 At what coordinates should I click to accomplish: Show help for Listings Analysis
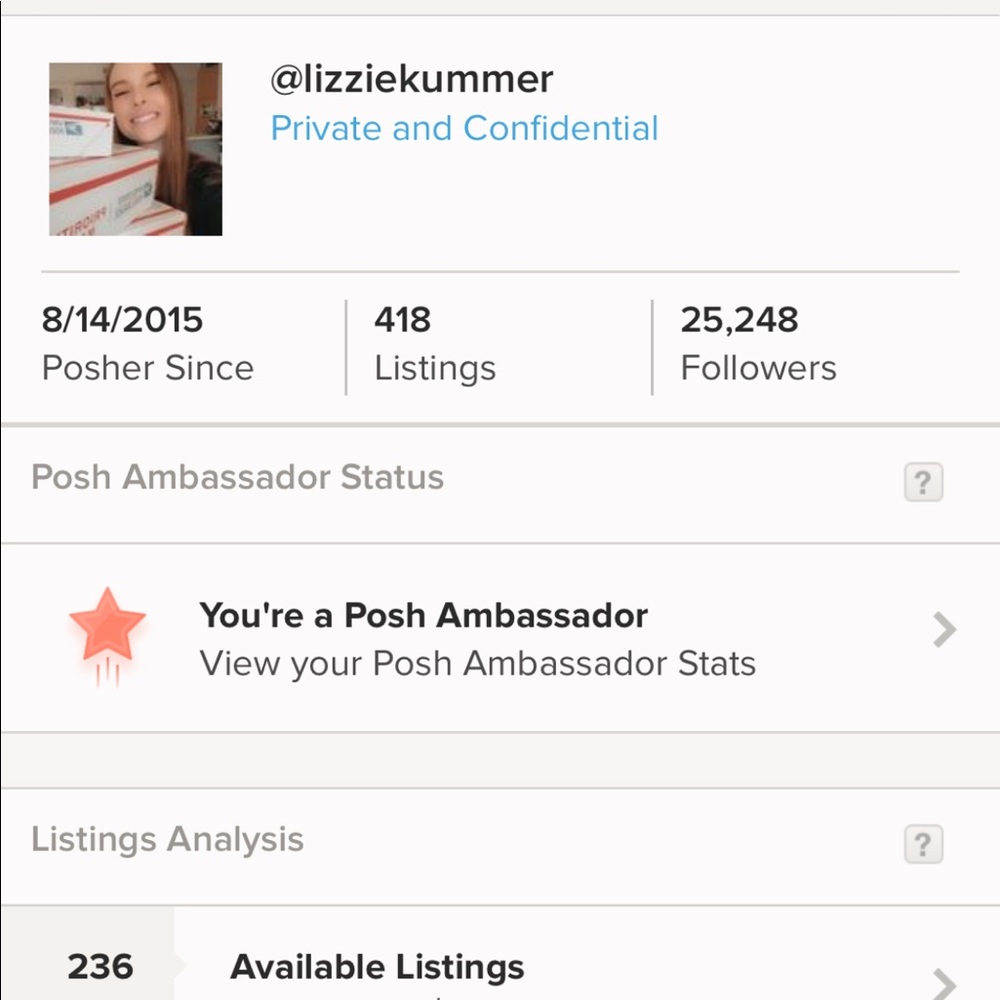(x=923, y=845)
